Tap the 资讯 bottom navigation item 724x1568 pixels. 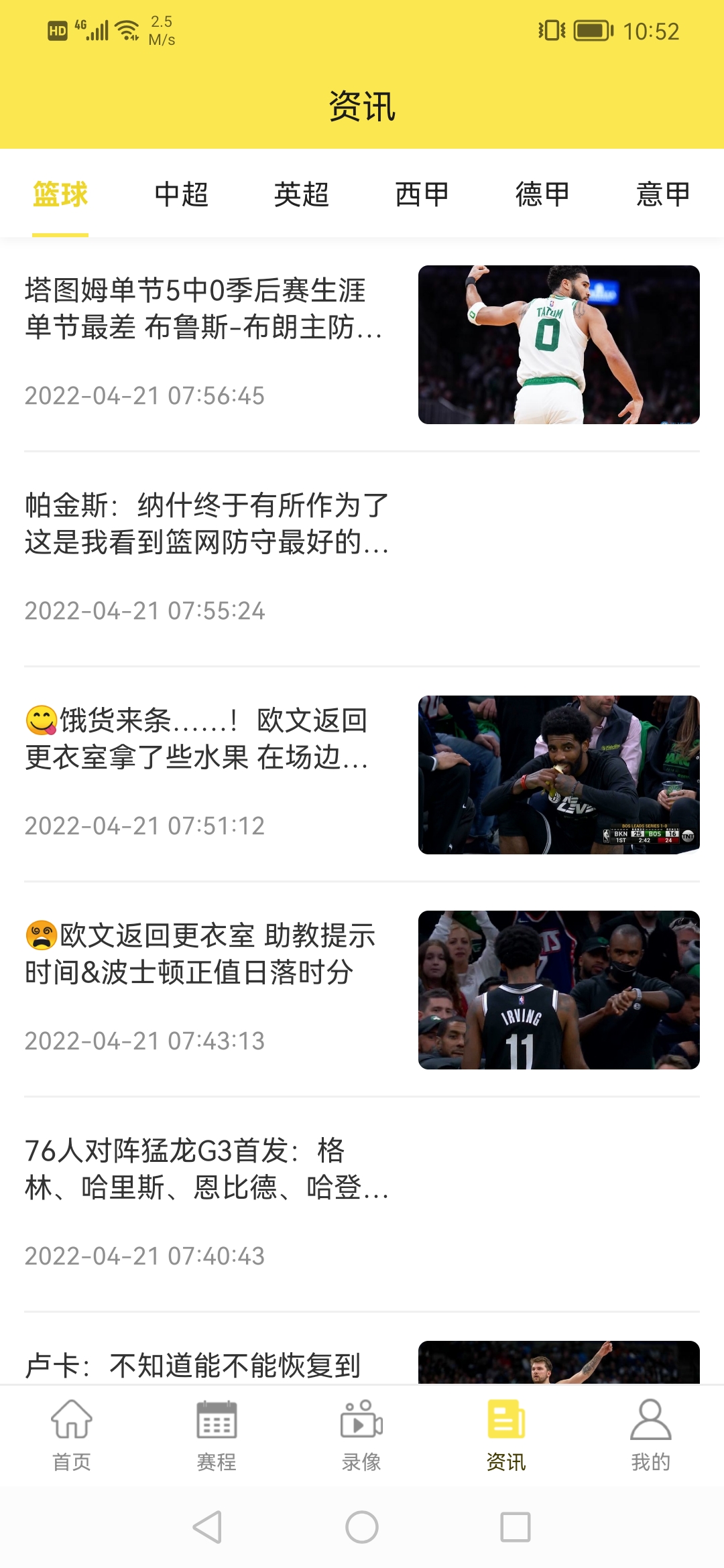pos(506,1434)
